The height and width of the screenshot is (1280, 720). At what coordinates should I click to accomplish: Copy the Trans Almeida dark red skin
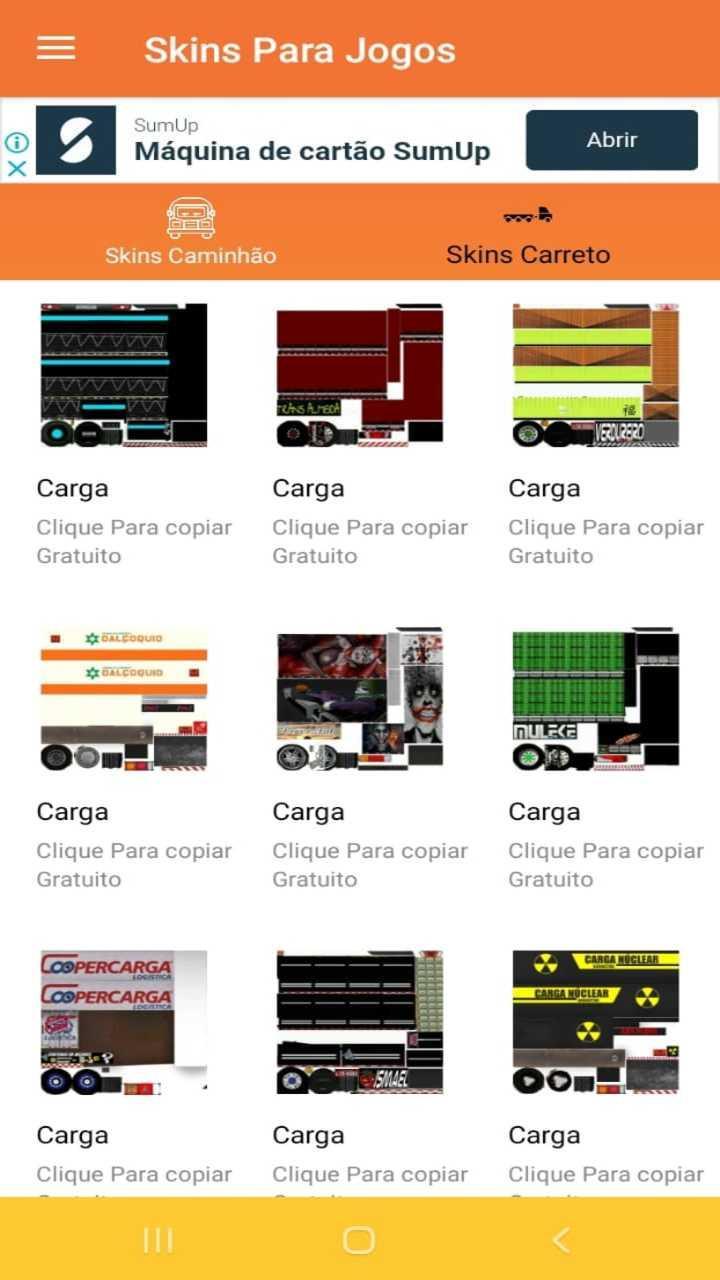pos(359,375)
